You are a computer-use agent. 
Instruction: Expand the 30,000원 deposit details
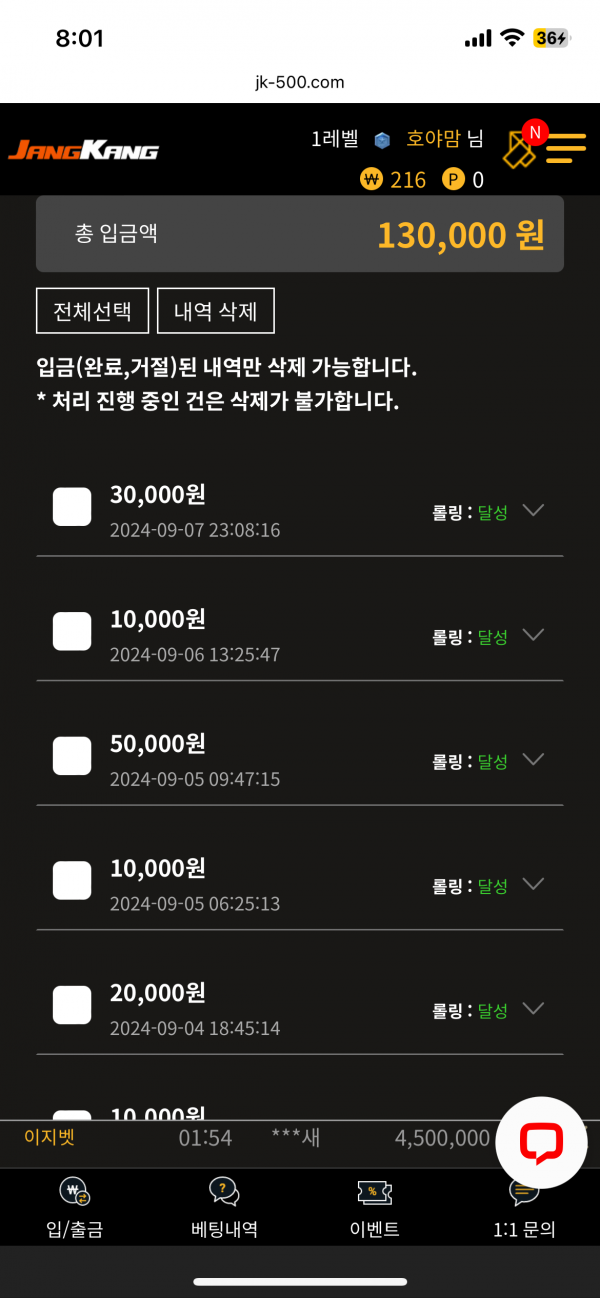tap(534, 510)
